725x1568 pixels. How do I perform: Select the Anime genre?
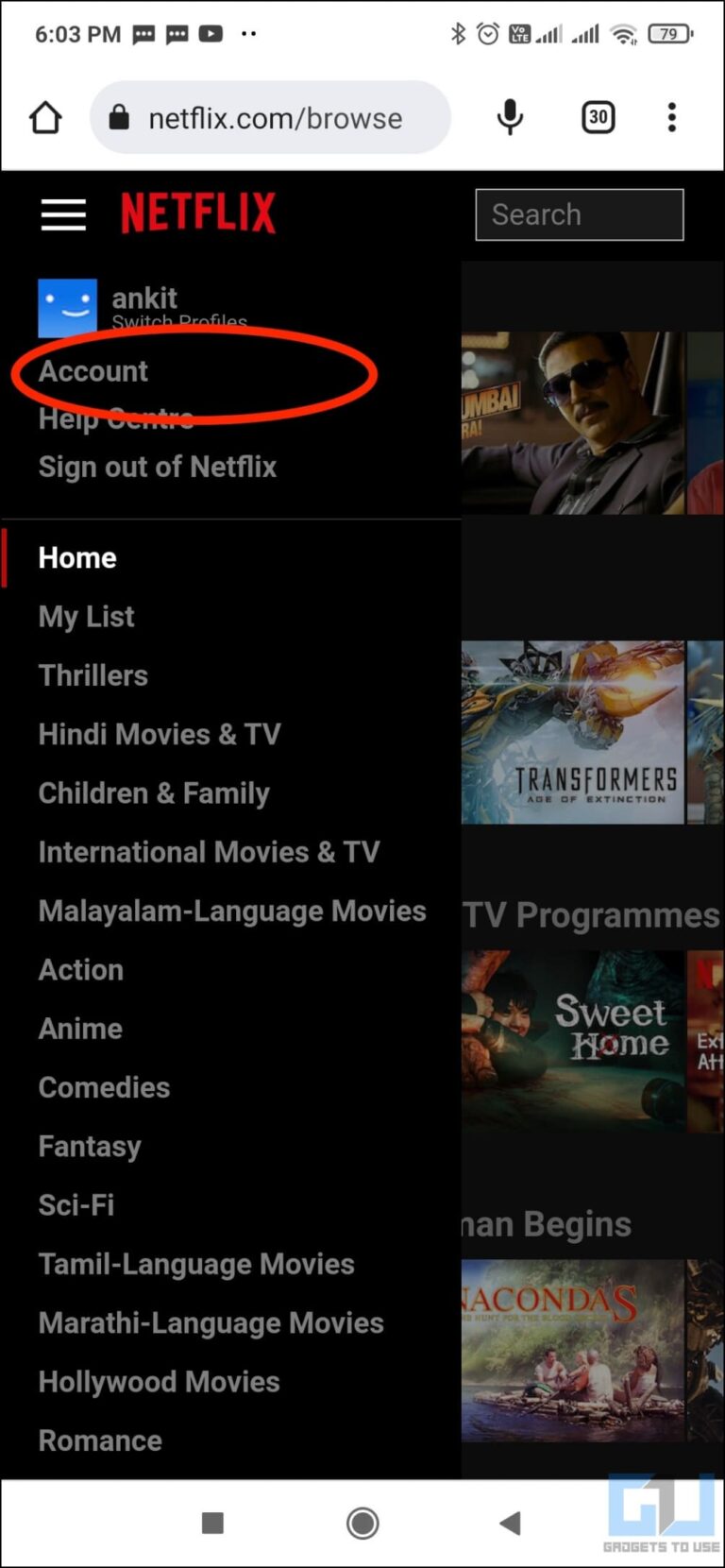coord(79,1028)
